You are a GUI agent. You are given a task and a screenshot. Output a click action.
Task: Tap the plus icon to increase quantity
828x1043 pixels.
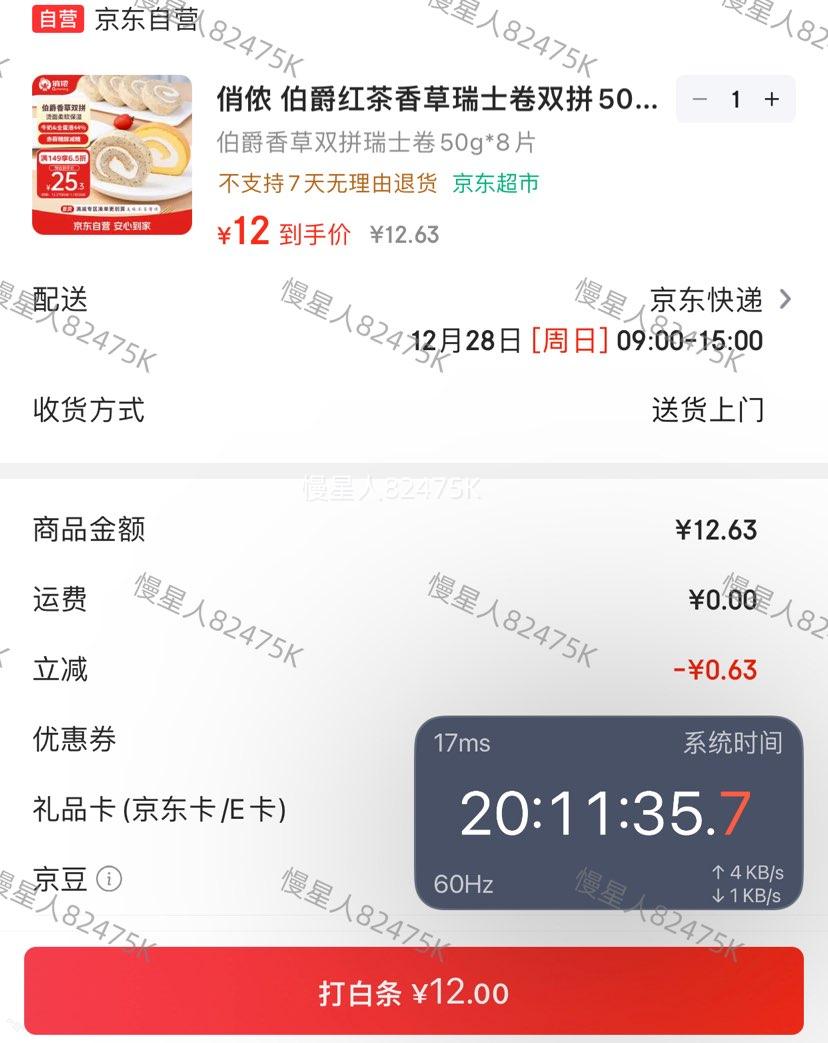(x=770, y=100)
